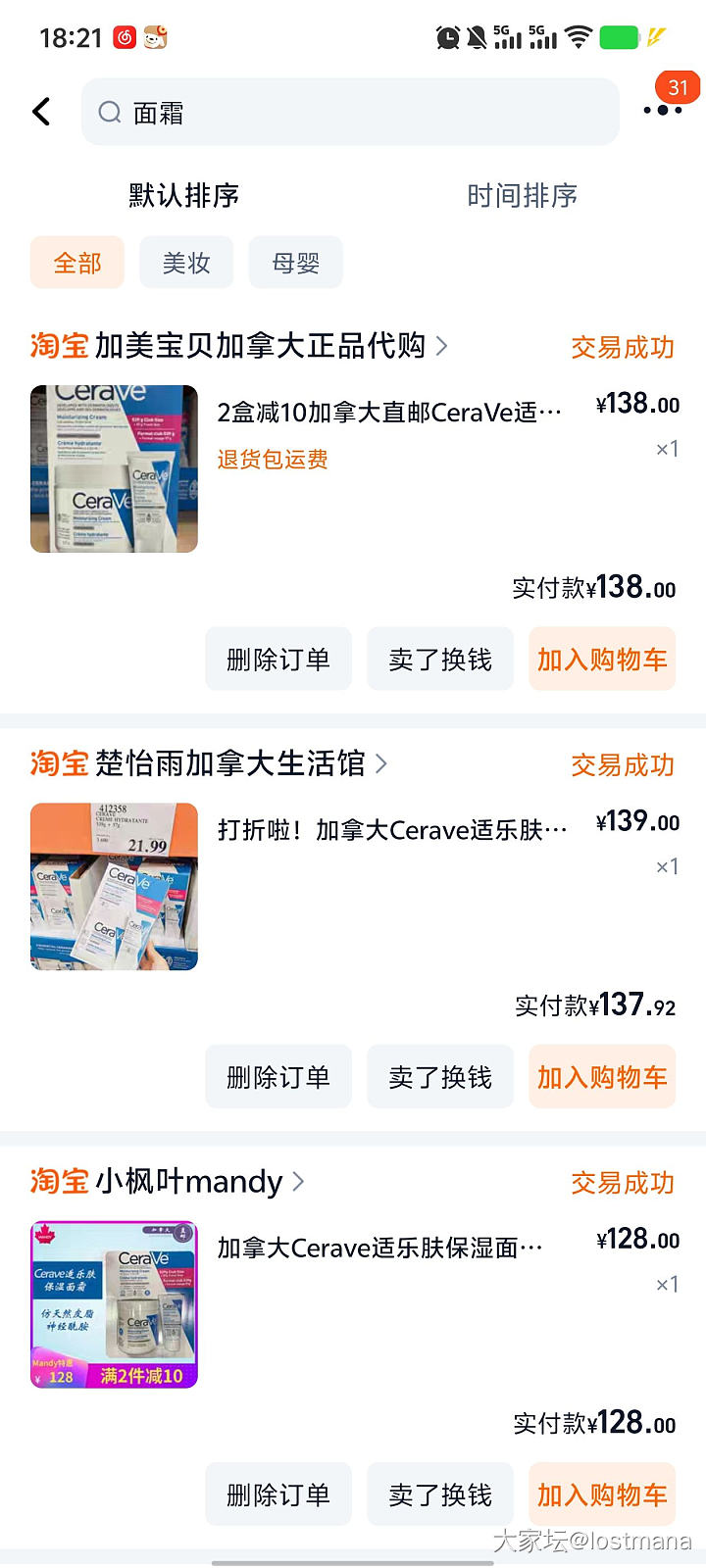Screen dimensions: 706x1568
Task: Add the 楚怡雨 order item to cart
Action: [602, 1077]
